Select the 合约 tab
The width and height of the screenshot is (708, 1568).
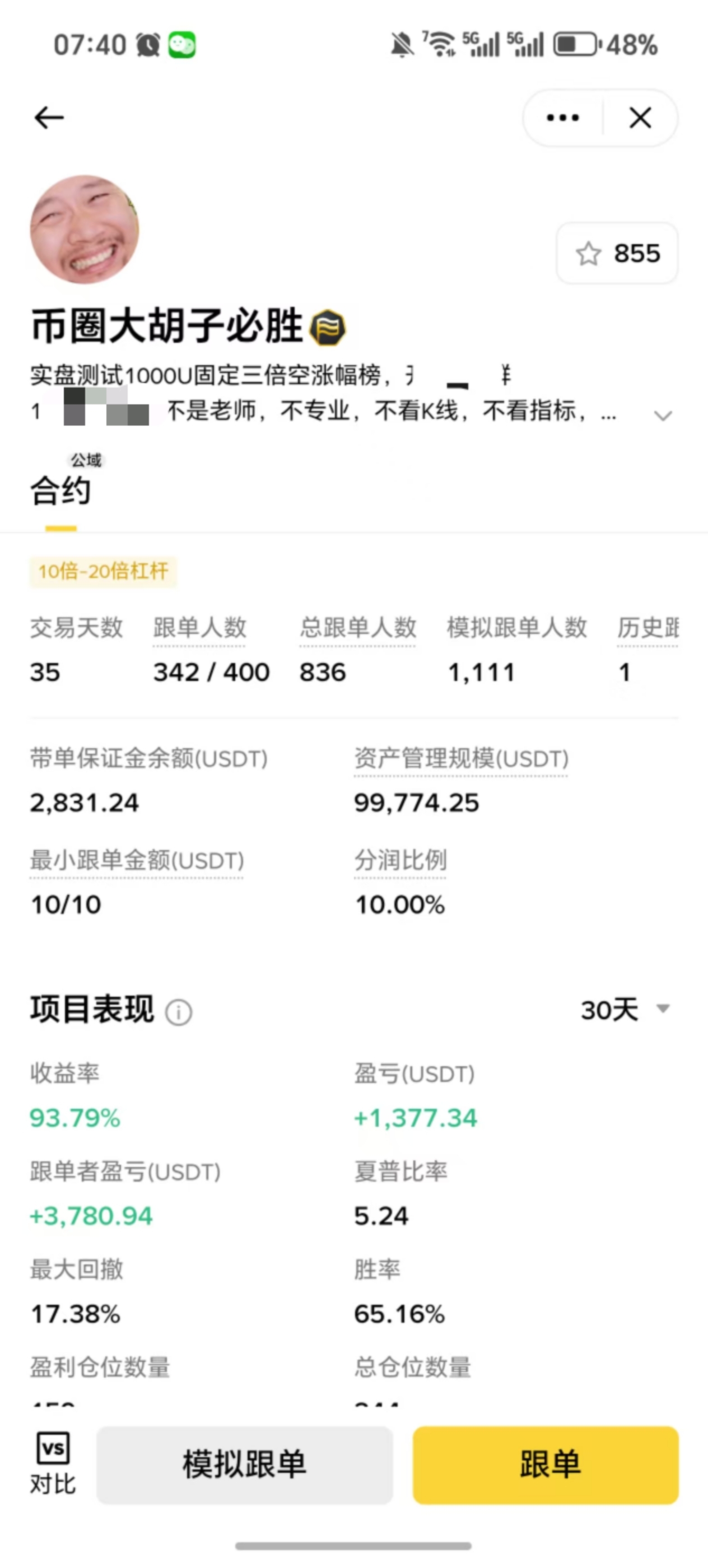[x=60, y=491]
